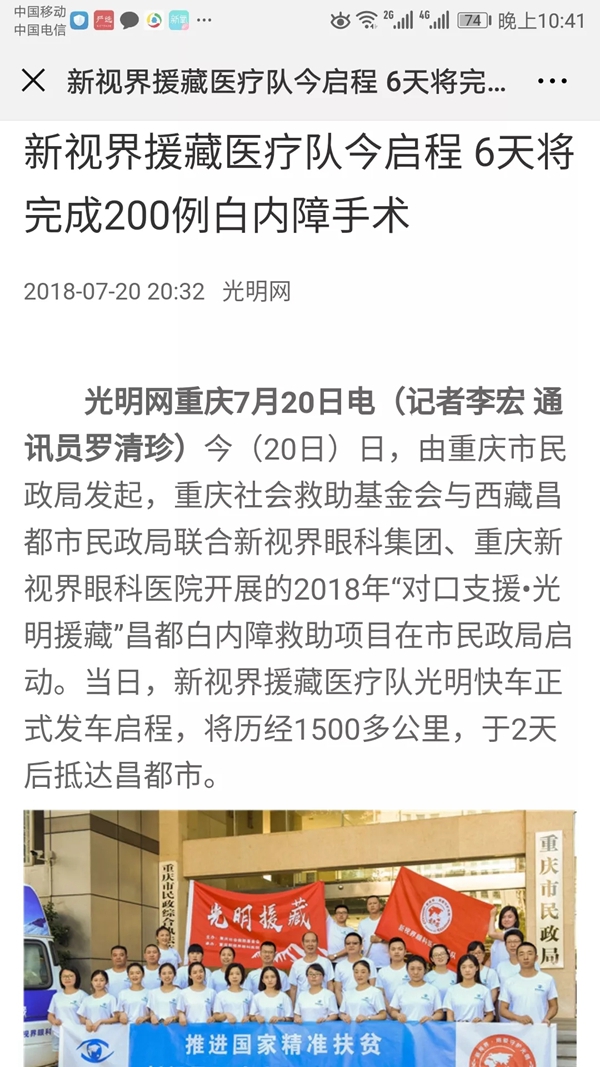Open the three-dot overflow menu
The height and width of the screenshot is (1067, 600).
tap(552, 81)
